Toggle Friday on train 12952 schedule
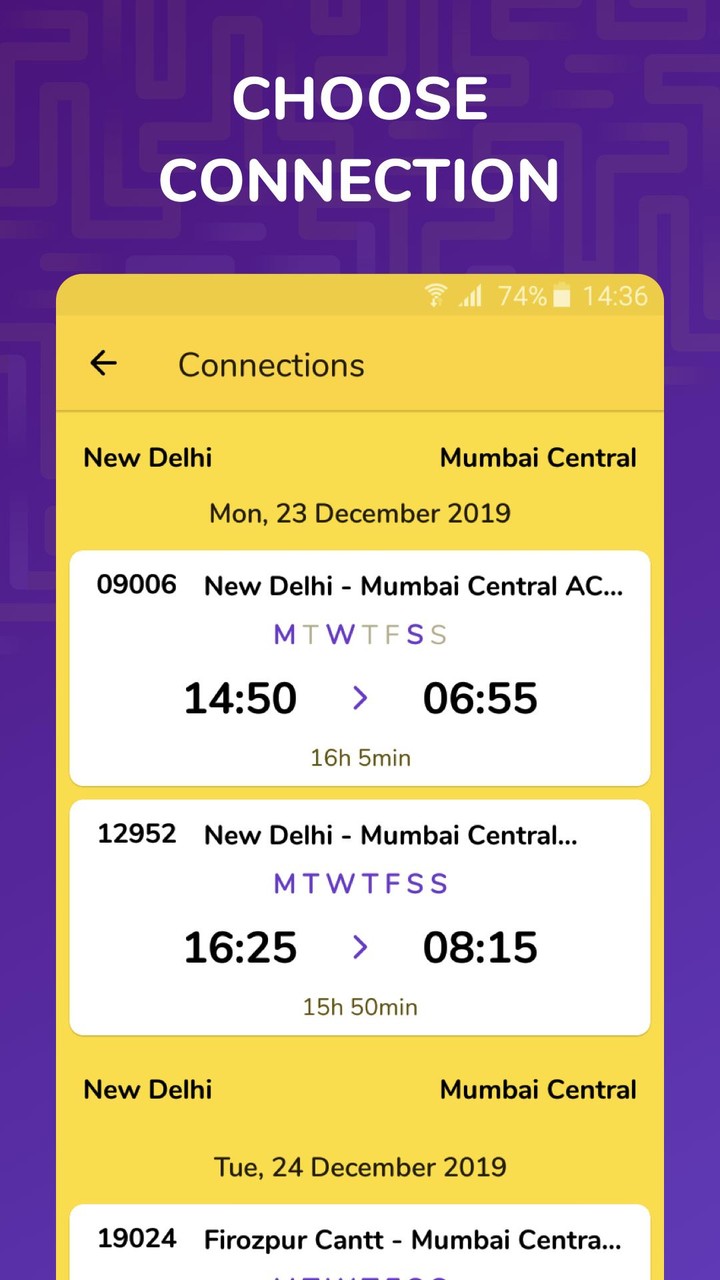Image resolution: width=720 pixels, height=1280 pixels. [392, 883]
